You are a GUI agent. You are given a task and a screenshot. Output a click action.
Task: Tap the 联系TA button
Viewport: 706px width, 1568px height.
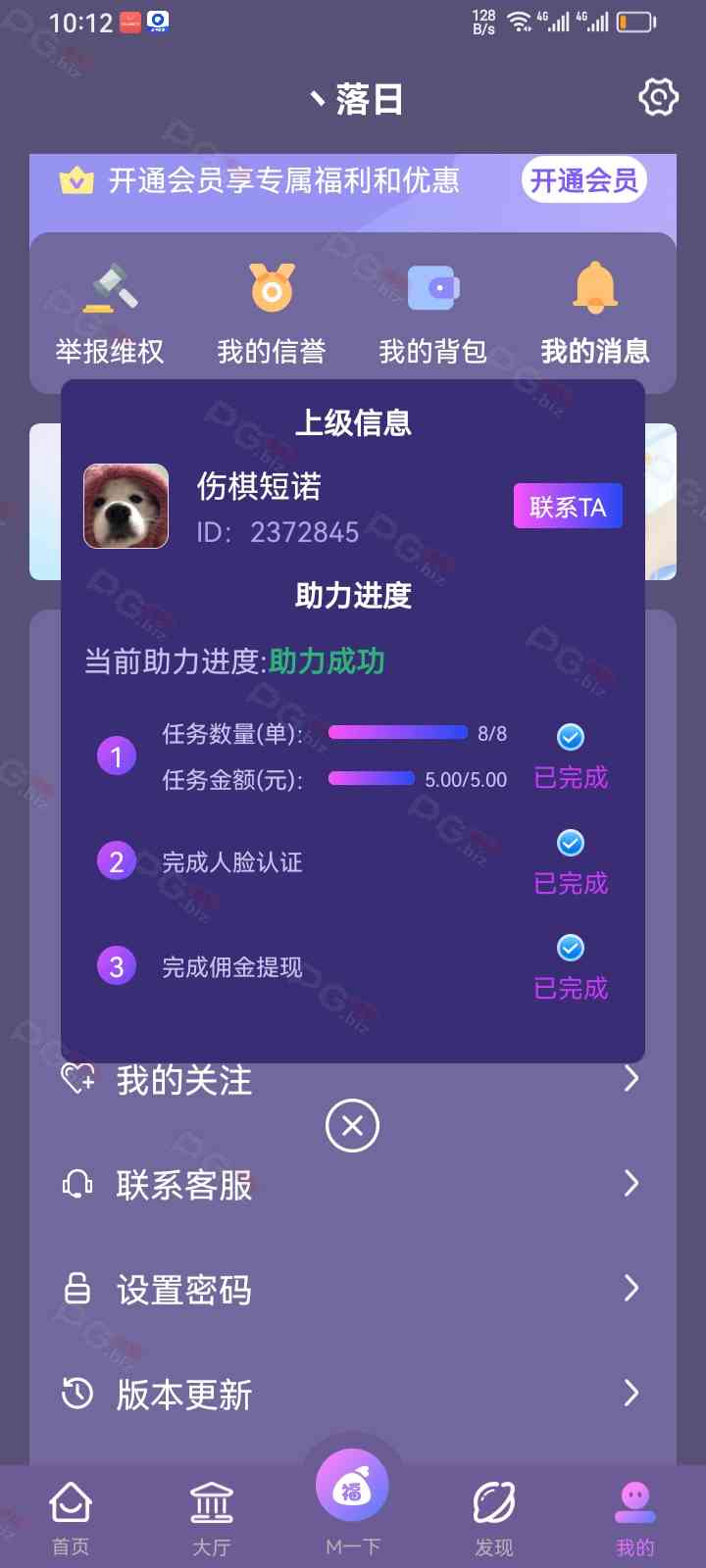pos(568,507)
